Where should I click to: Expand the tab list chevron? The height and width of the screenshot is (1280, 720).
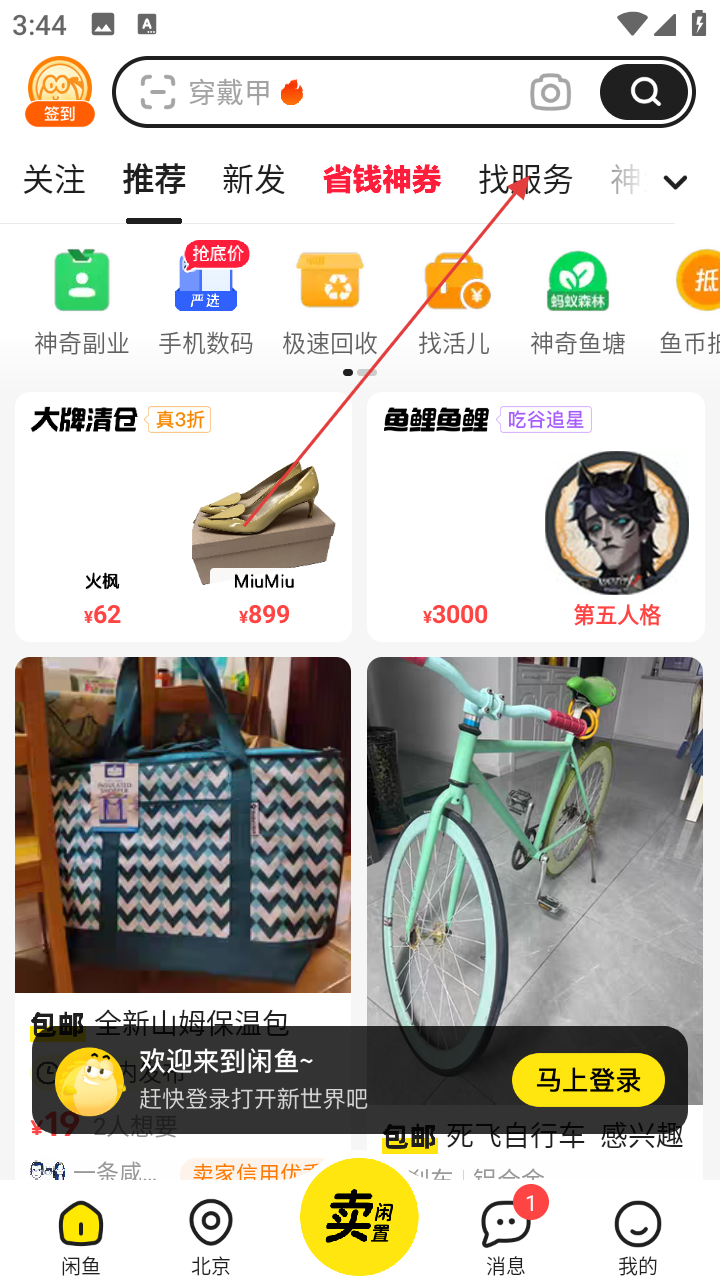676,182
